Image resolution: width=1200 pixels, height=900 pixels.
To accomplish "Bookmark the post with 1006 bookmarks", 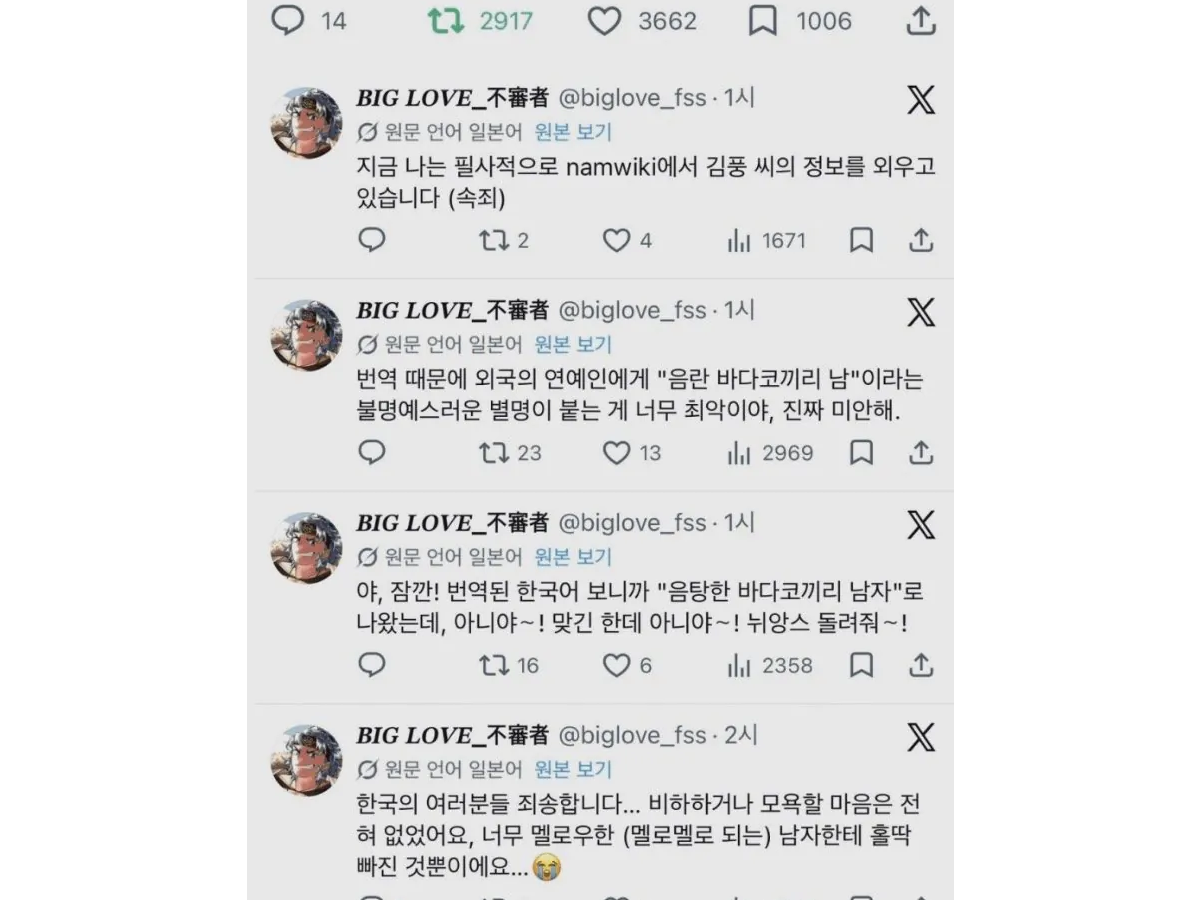I will pos(763,21).
